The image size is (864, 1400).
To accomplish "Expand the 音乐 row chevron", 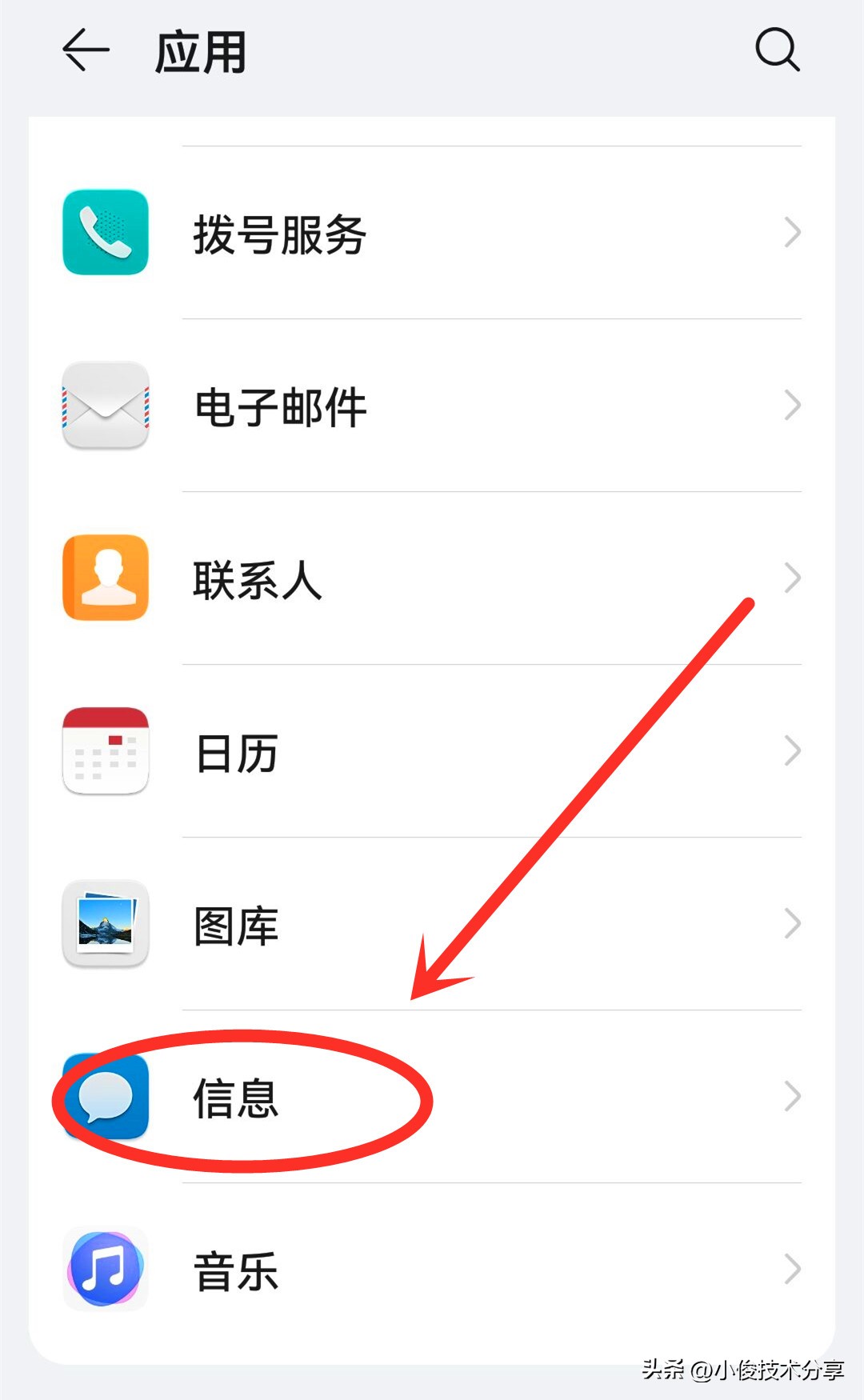I will (791, 1270).
